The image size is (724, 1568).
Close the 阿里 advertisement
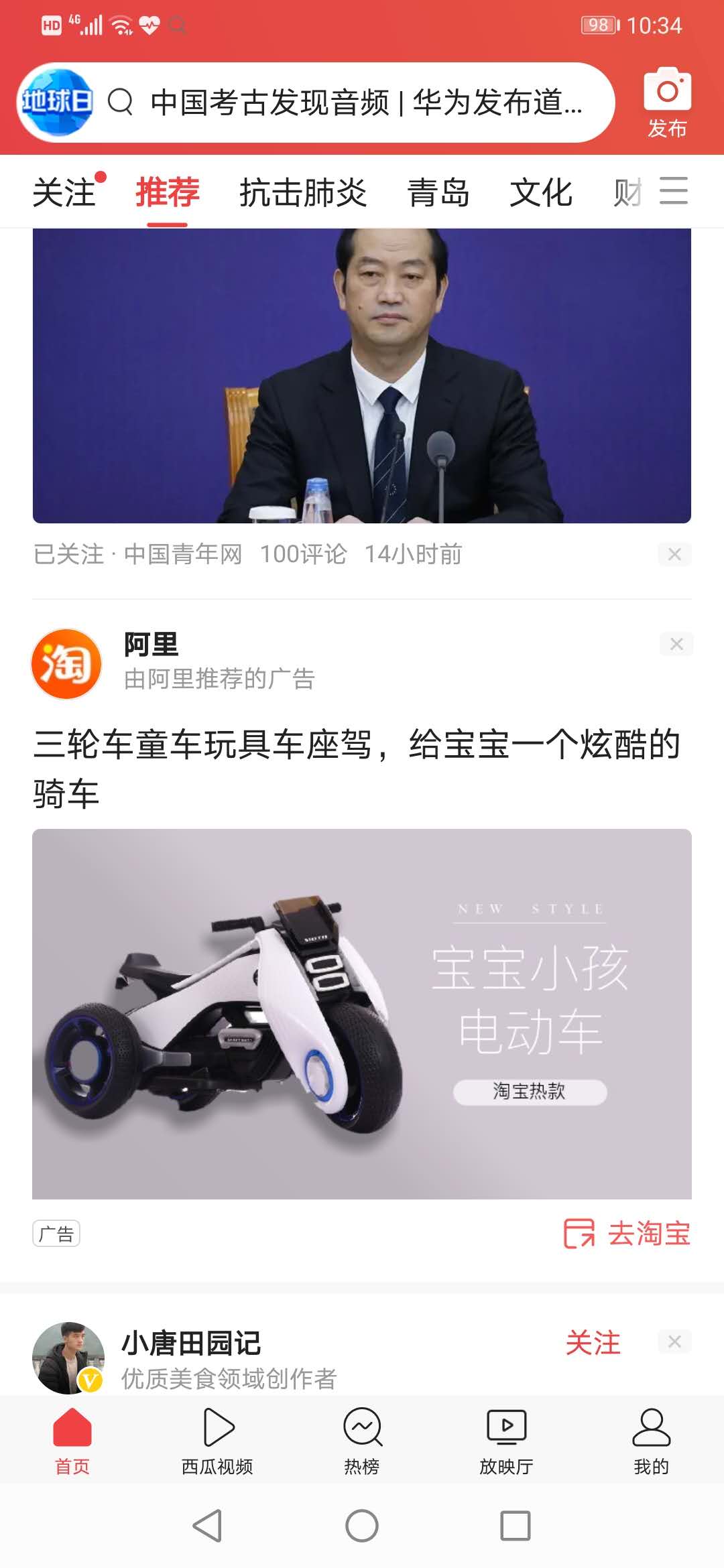676,644
